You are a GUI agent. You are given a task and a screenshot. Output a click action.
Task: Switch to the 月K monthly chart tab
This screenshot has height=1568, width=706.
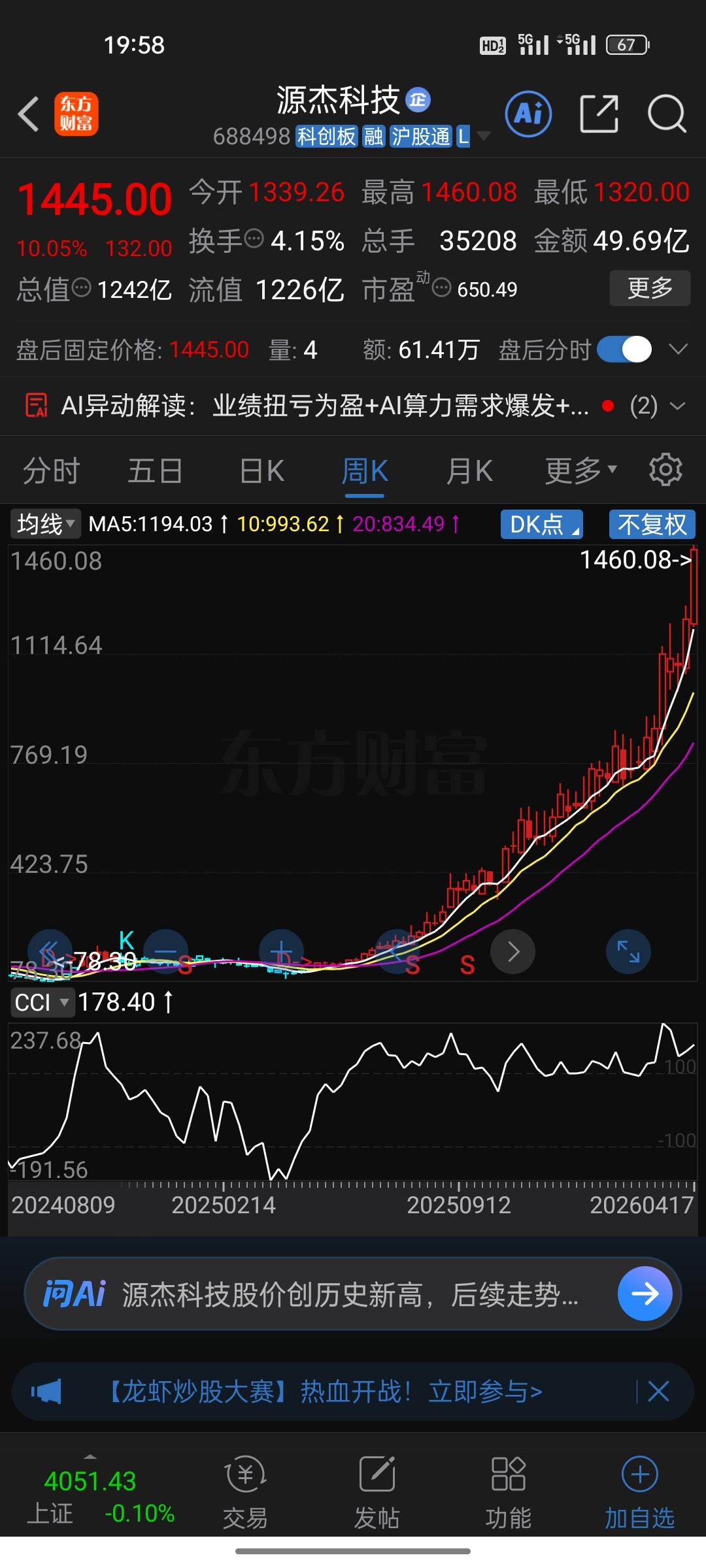[x=469, y=470]
